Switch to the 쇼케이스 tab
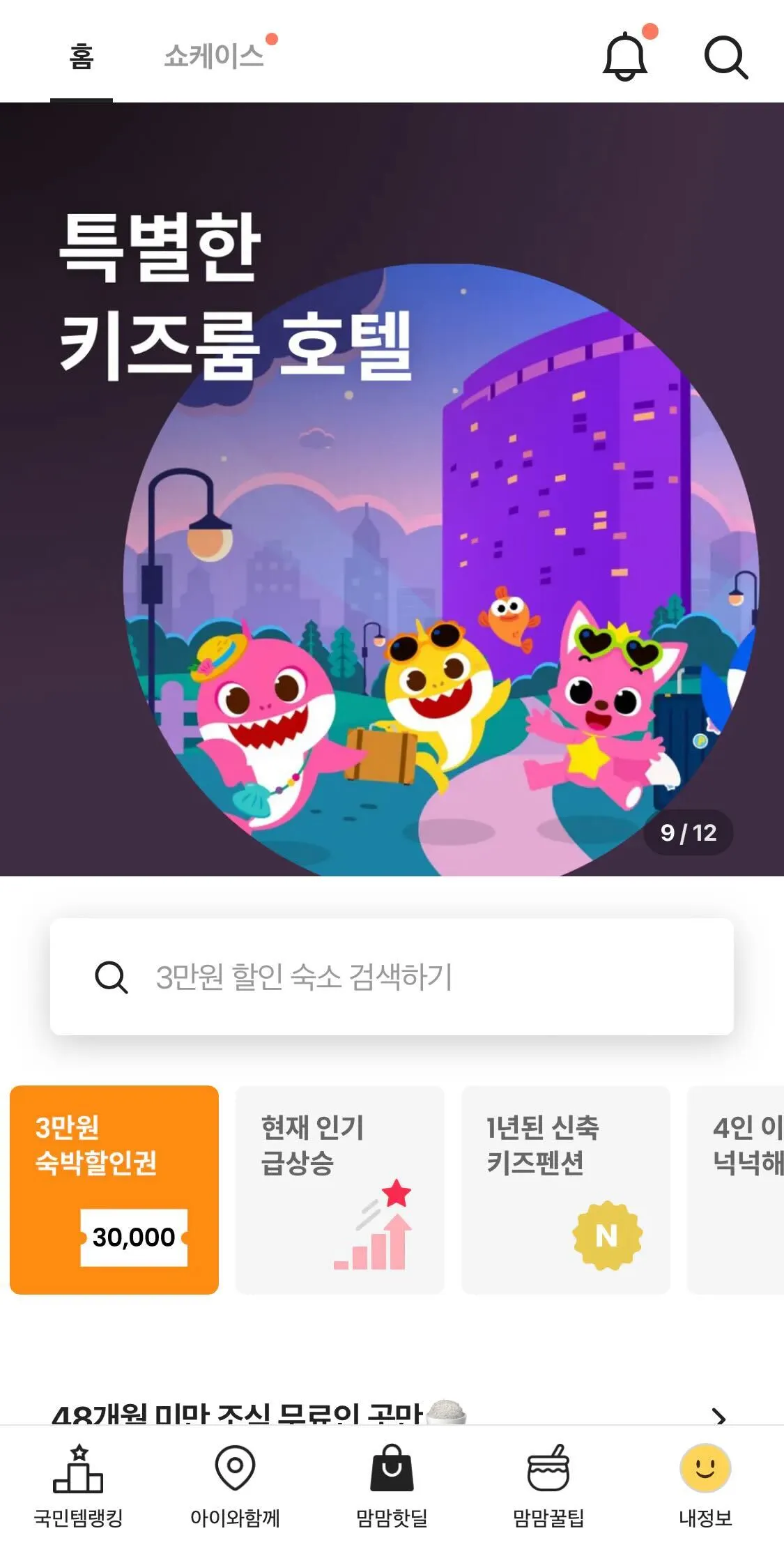784x1547 pixels. pos(214,56)
